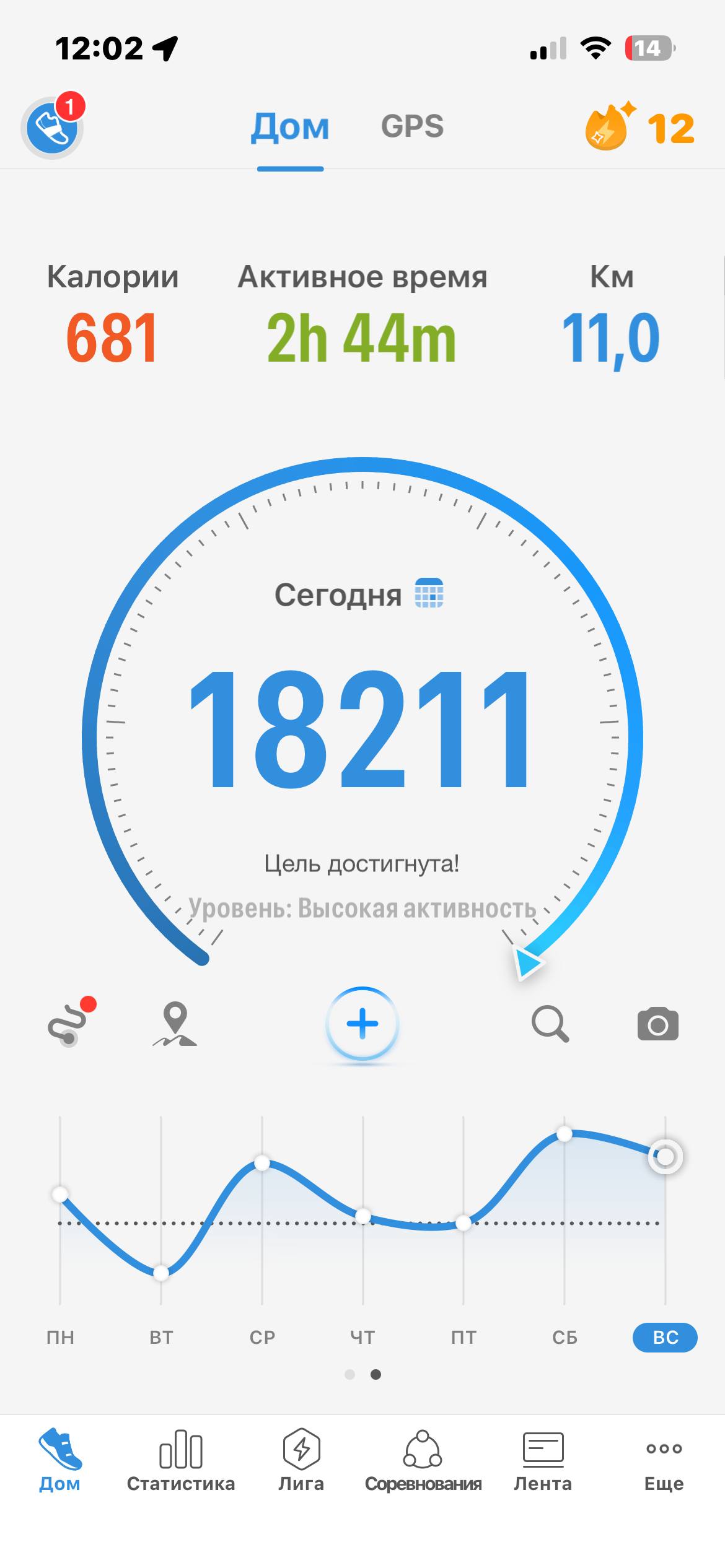Screen dimensions: 725x1568
Task: Tap the Калории value 681
Action: [112, 338]
